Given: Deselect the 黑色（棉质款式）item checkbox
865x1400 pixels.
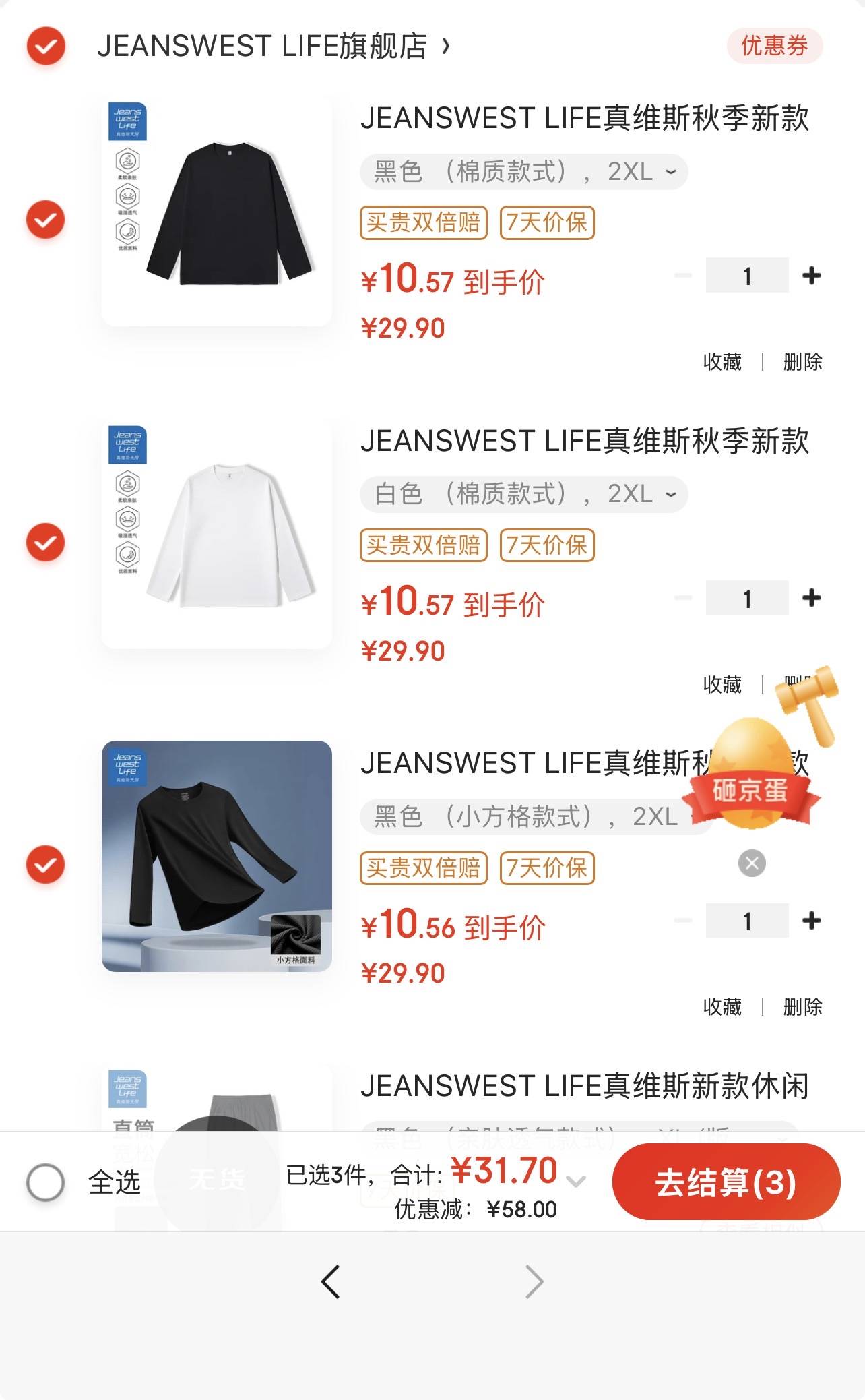Looking at the screenshot, I should point(45,219).
